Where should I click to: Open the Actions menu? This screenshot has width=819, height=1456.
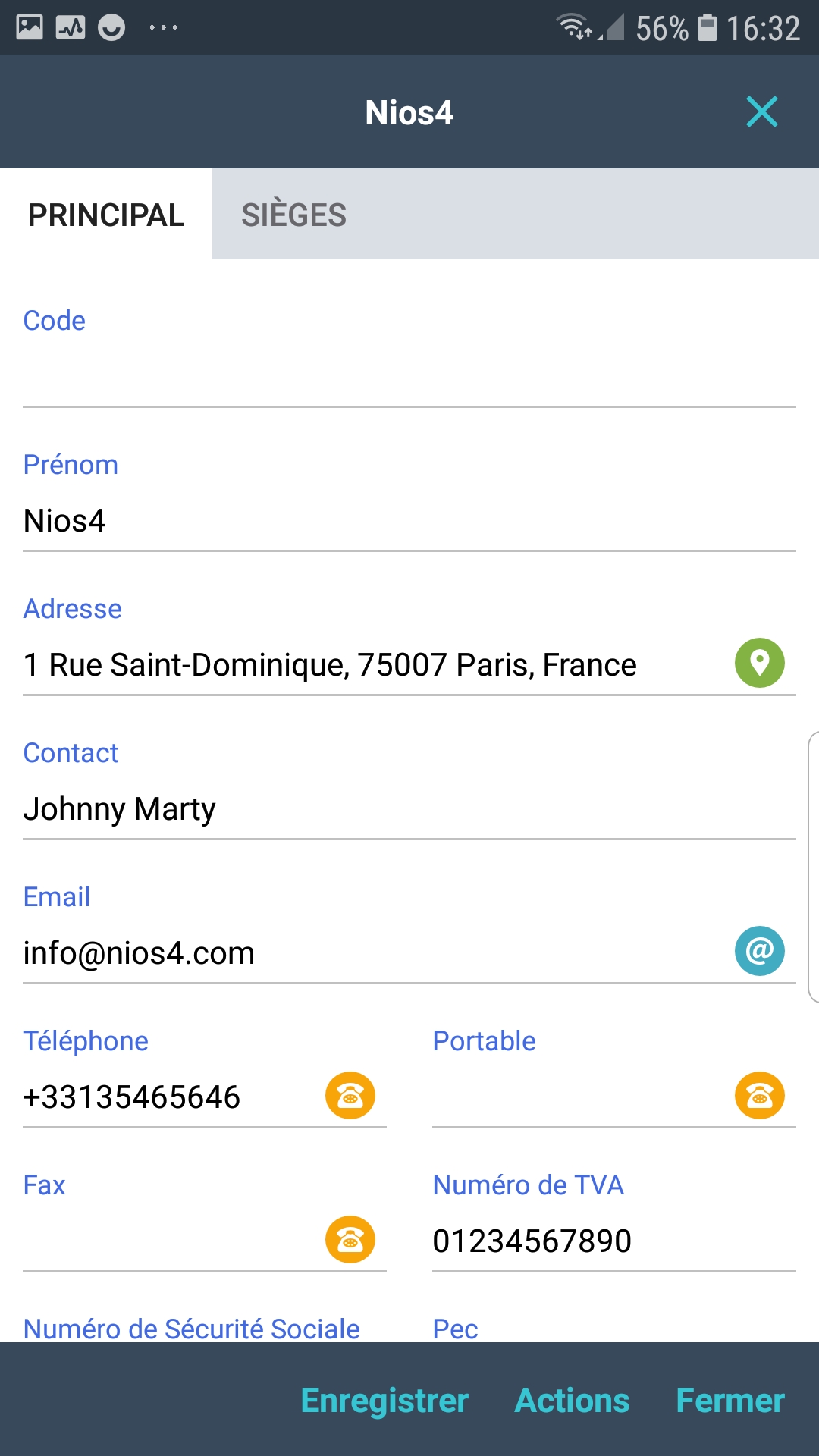[572, 1401]
